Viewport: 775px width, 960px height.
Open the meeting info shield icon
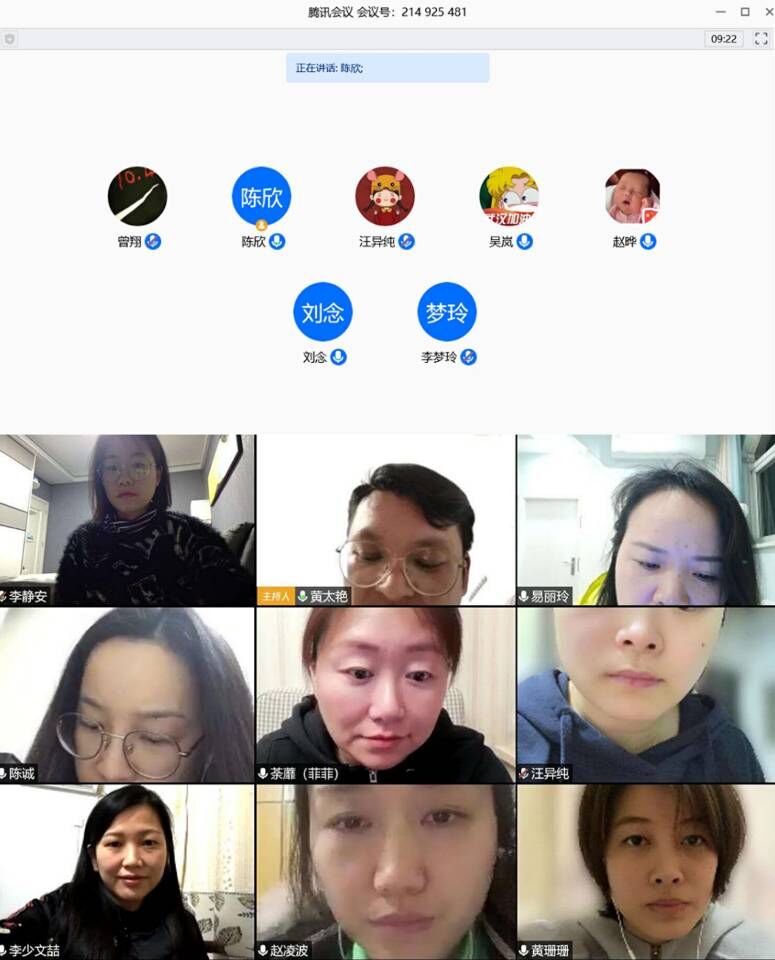point(10,39)
